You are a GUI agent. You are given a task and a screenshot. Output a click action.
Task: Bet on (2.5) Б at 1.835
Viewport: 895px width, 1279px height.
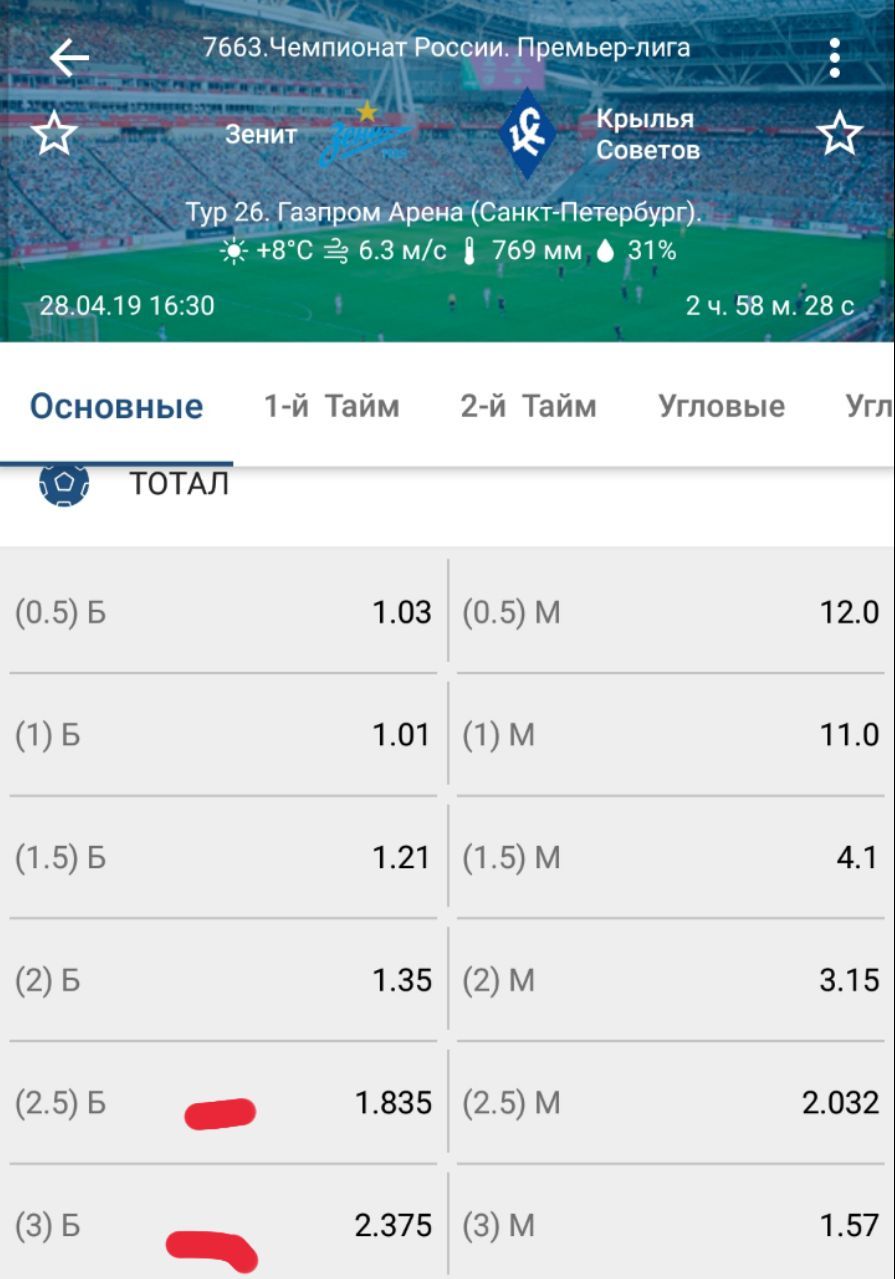tap(224, 1103)
